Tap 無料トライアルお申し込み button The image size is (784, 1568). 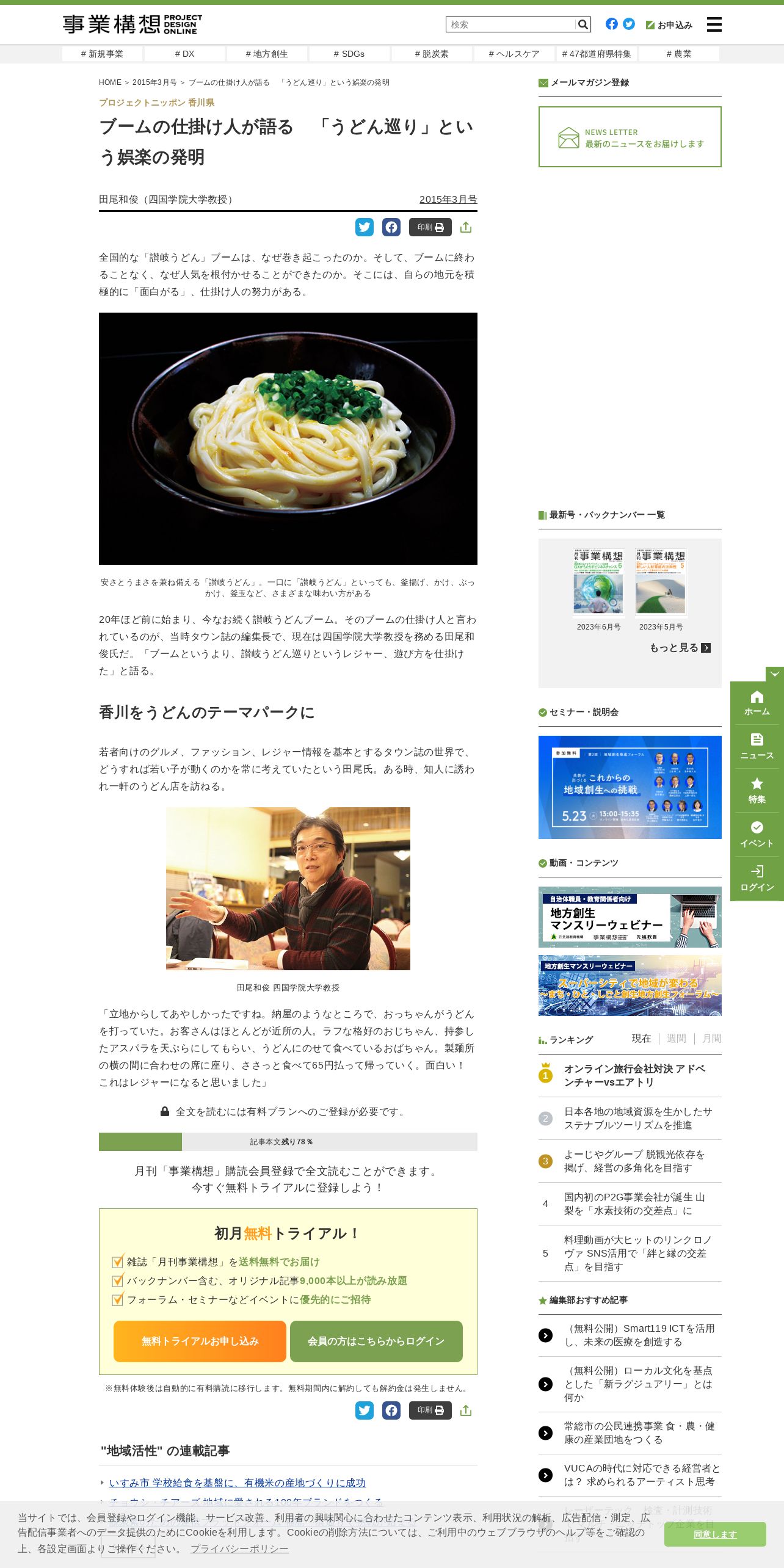200,1341
